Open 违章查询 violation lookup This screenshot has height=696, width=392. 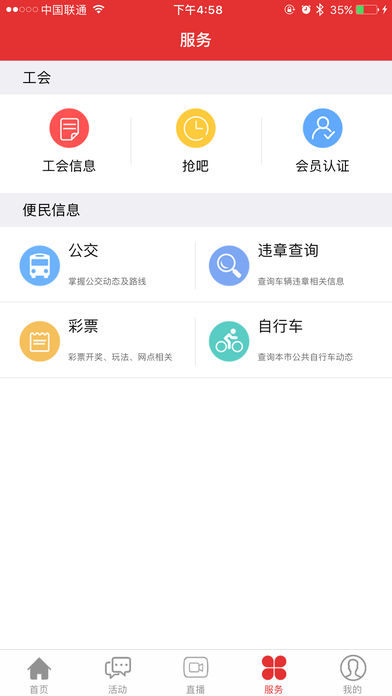click(294, 265)
